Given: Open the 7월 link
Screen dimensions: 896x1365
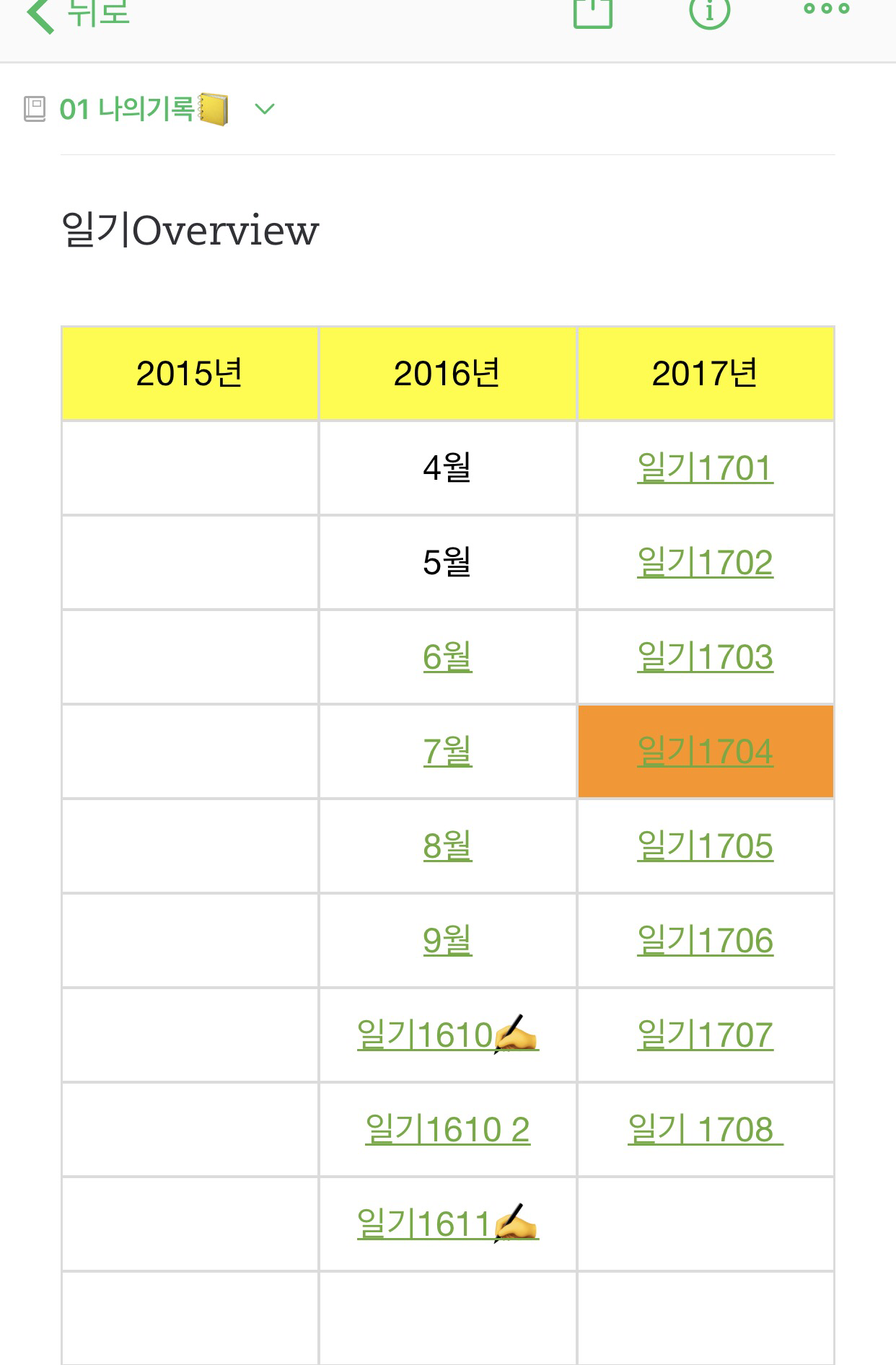Looking at the screenshot, I should [447, 752].
